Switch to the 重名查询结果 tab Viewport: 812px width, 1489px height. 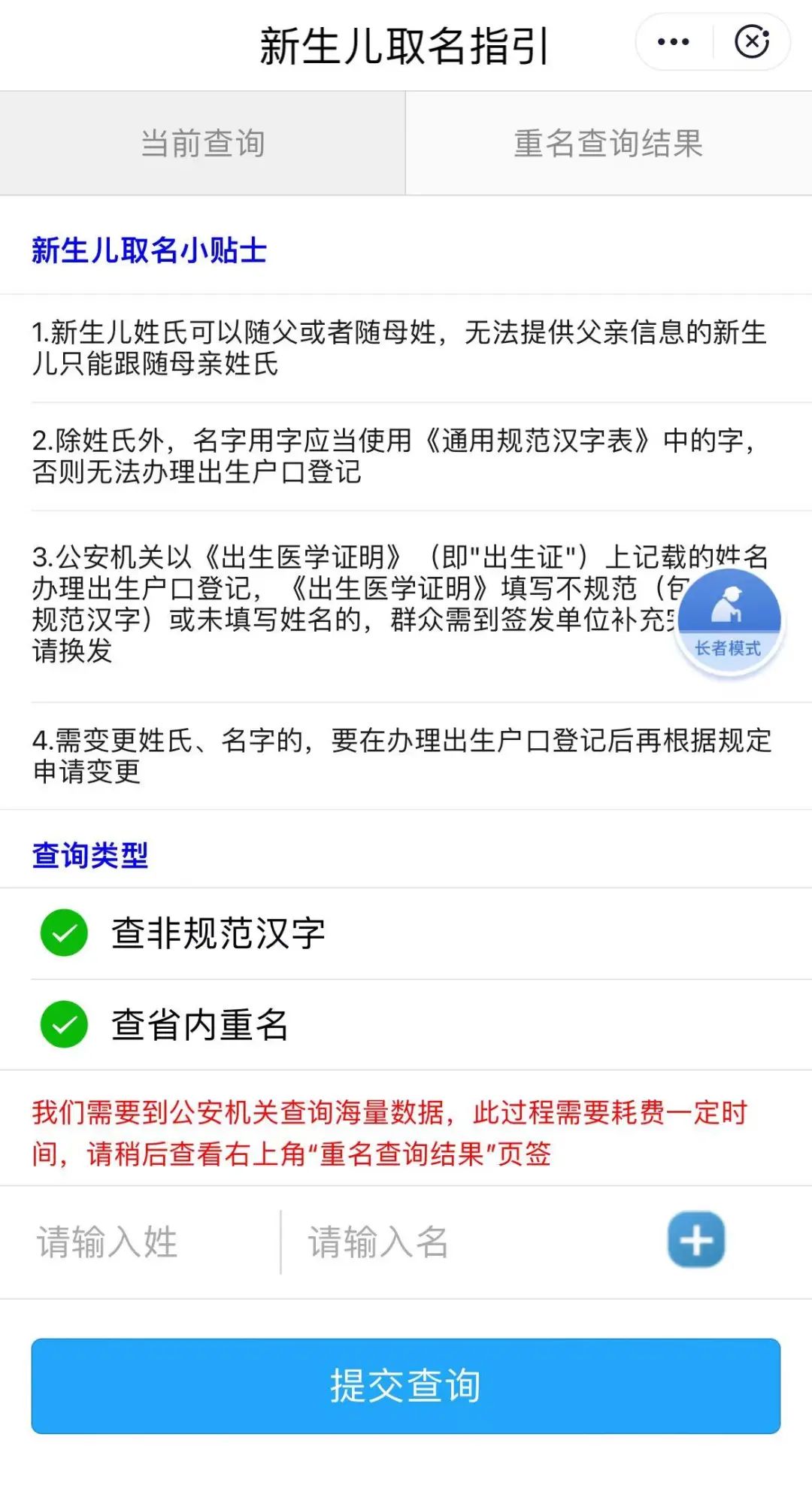[x=608, y=144]
